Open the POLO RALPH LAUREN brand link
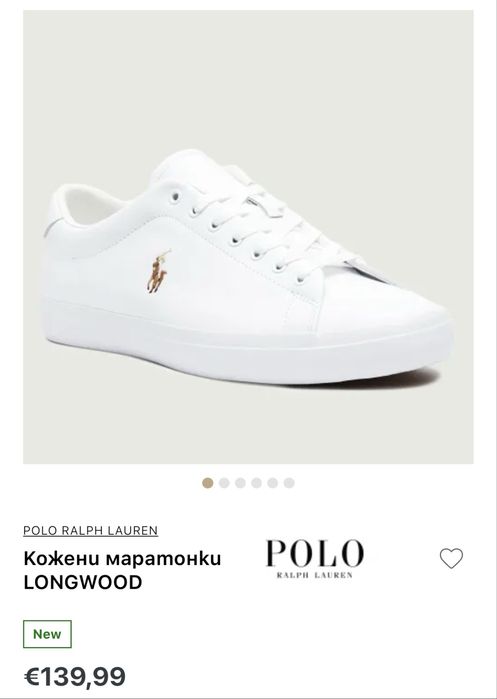The height and width of the screenshot is (699, 497). [90, 530]
